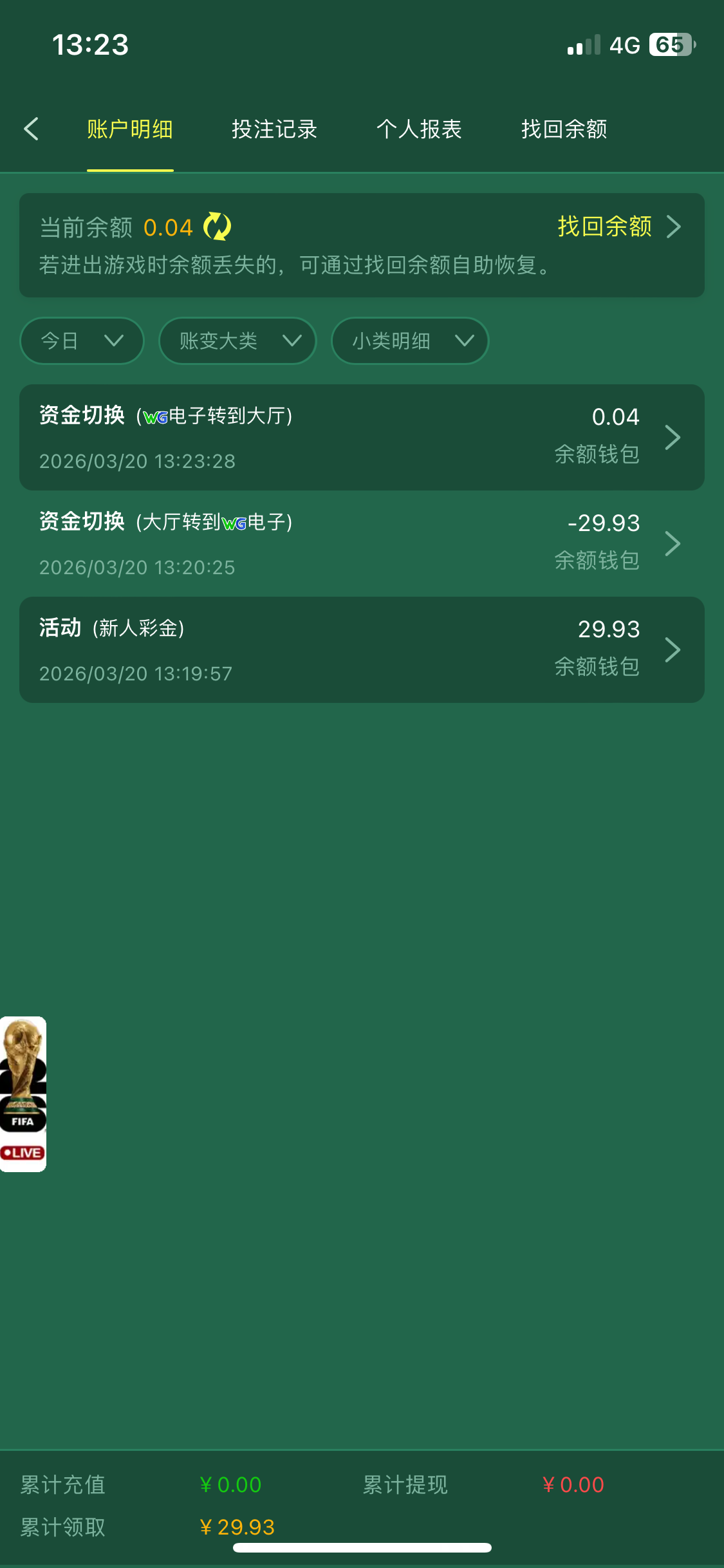The height and width of the screenshot is (1568, 724).
Task: Expand the 今日 date dropdown
Action: tap(82, 341)
